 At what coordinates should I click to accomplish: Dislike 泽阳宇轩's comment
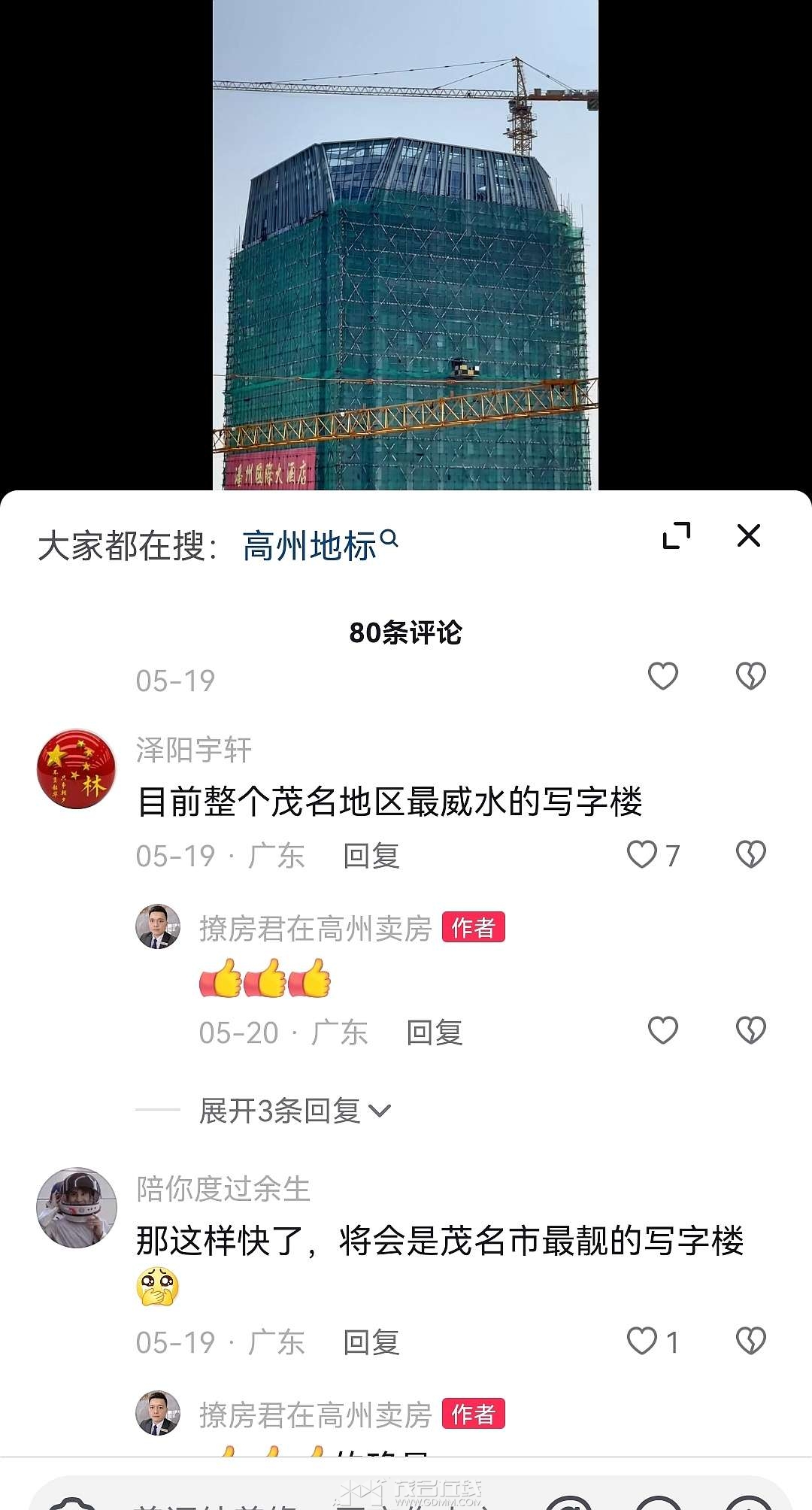point(750,854)
